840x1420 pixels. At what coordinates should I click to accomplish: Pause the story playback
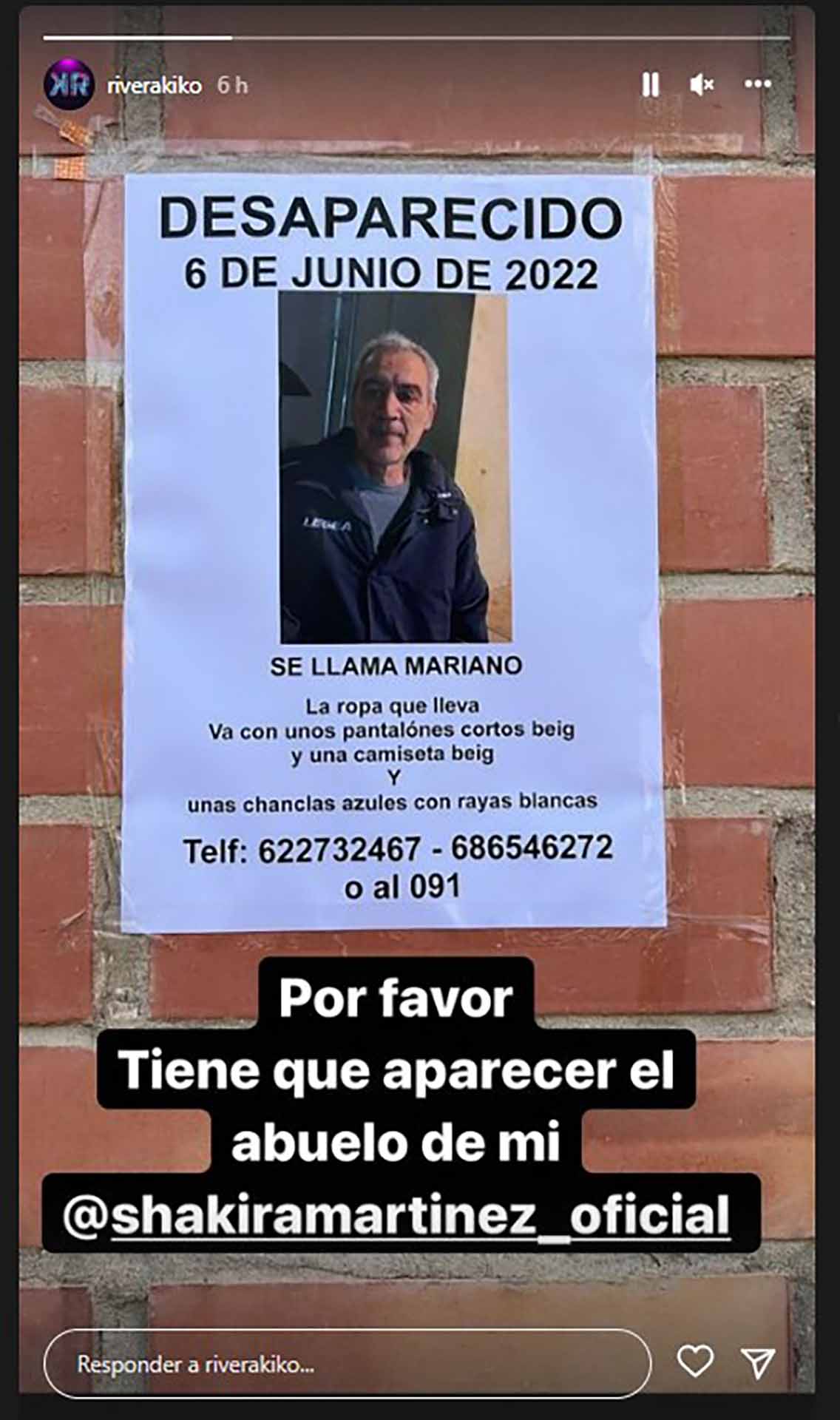tap(651, 85)
